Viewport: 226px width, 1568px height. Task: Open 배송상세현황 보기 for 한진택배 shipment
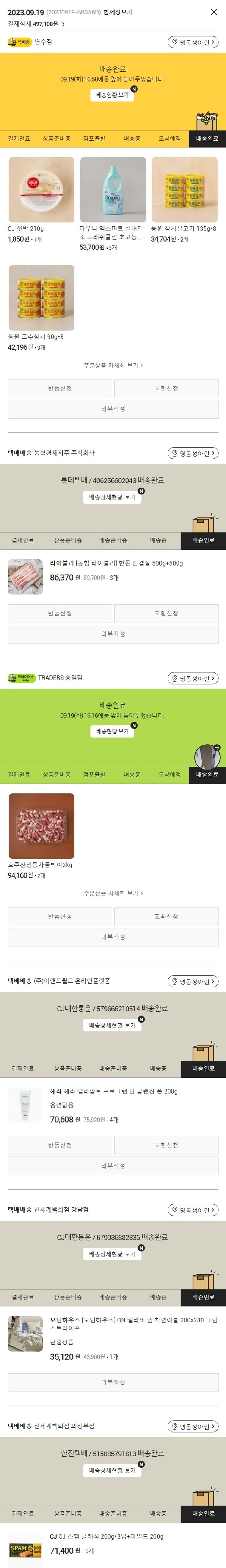pos(112,1470)
